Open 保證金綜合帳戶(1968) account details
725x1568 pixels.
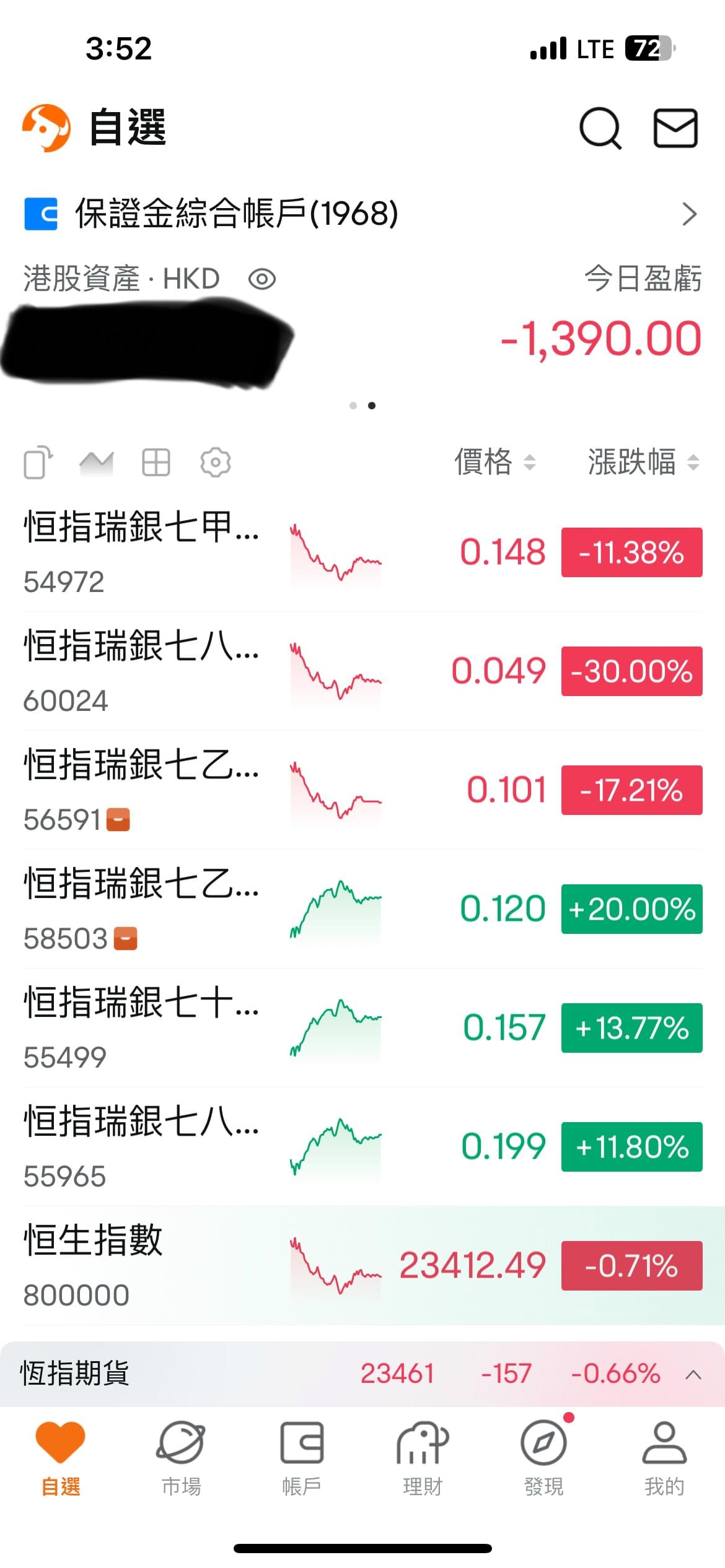[x=362, y=214]
